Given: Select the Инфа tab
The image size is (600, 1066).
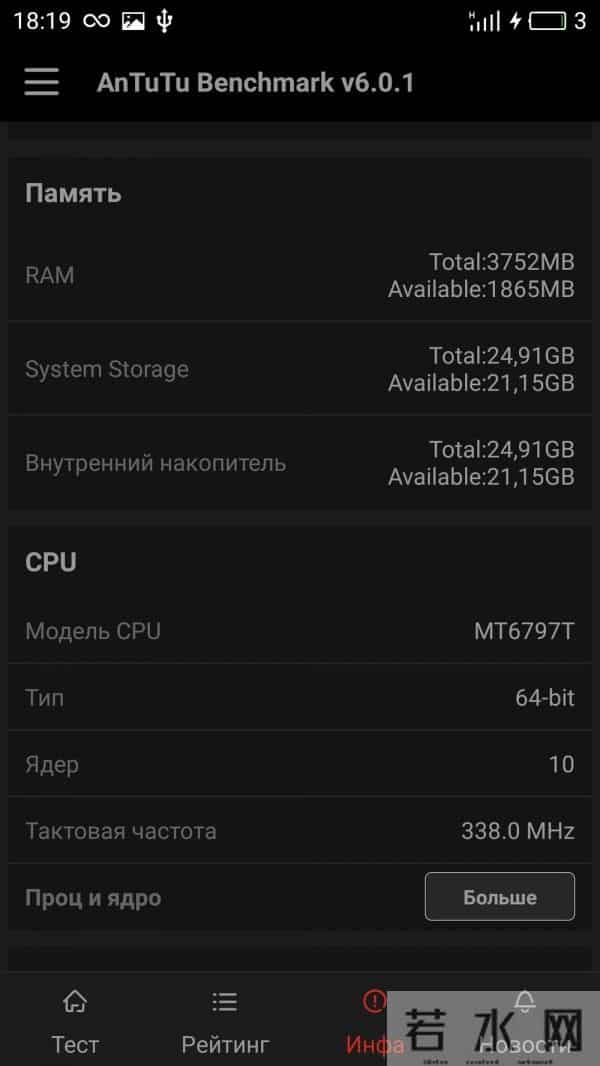Looking at the screenshot, I should (x=375, y=1020).
